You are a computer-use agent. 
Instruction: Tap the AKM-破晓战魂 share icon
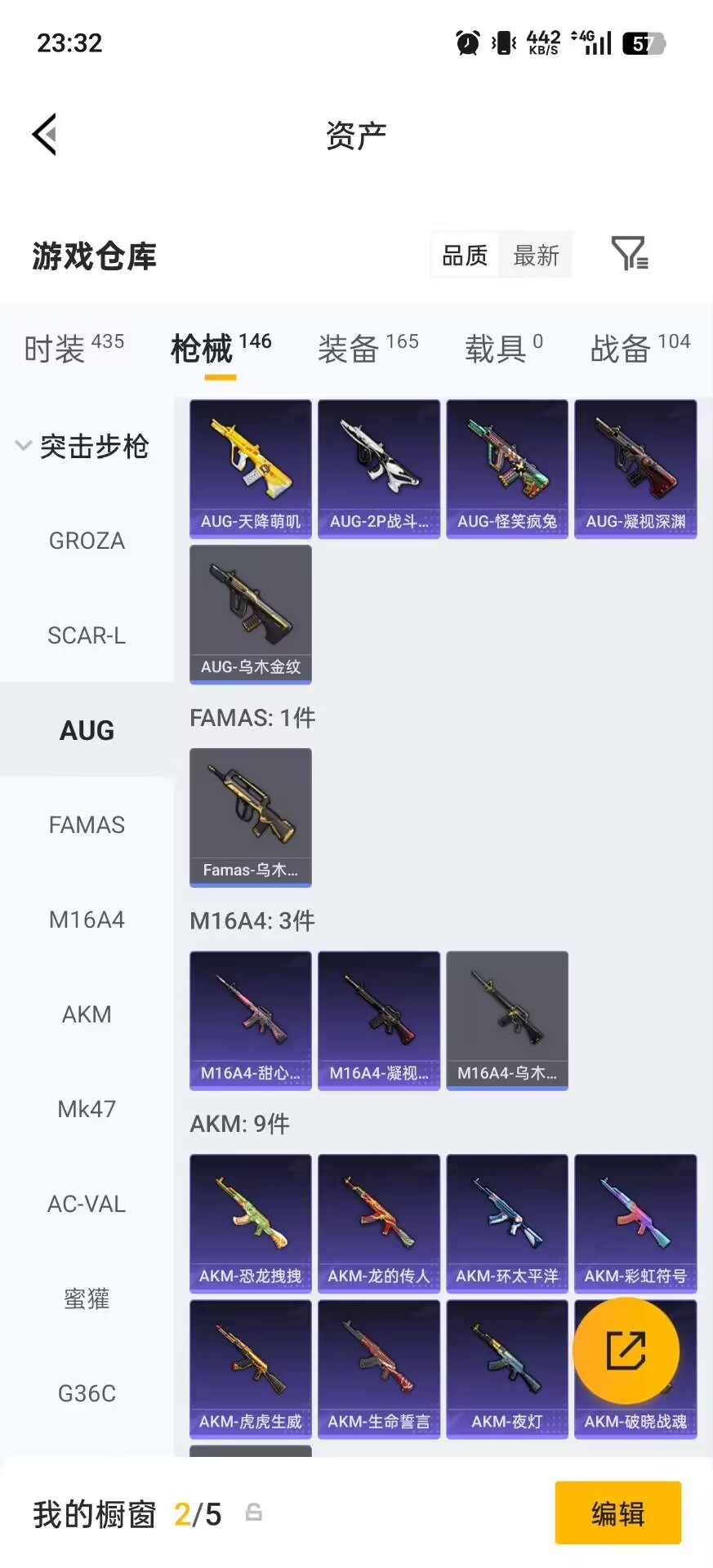point(626,1351)
